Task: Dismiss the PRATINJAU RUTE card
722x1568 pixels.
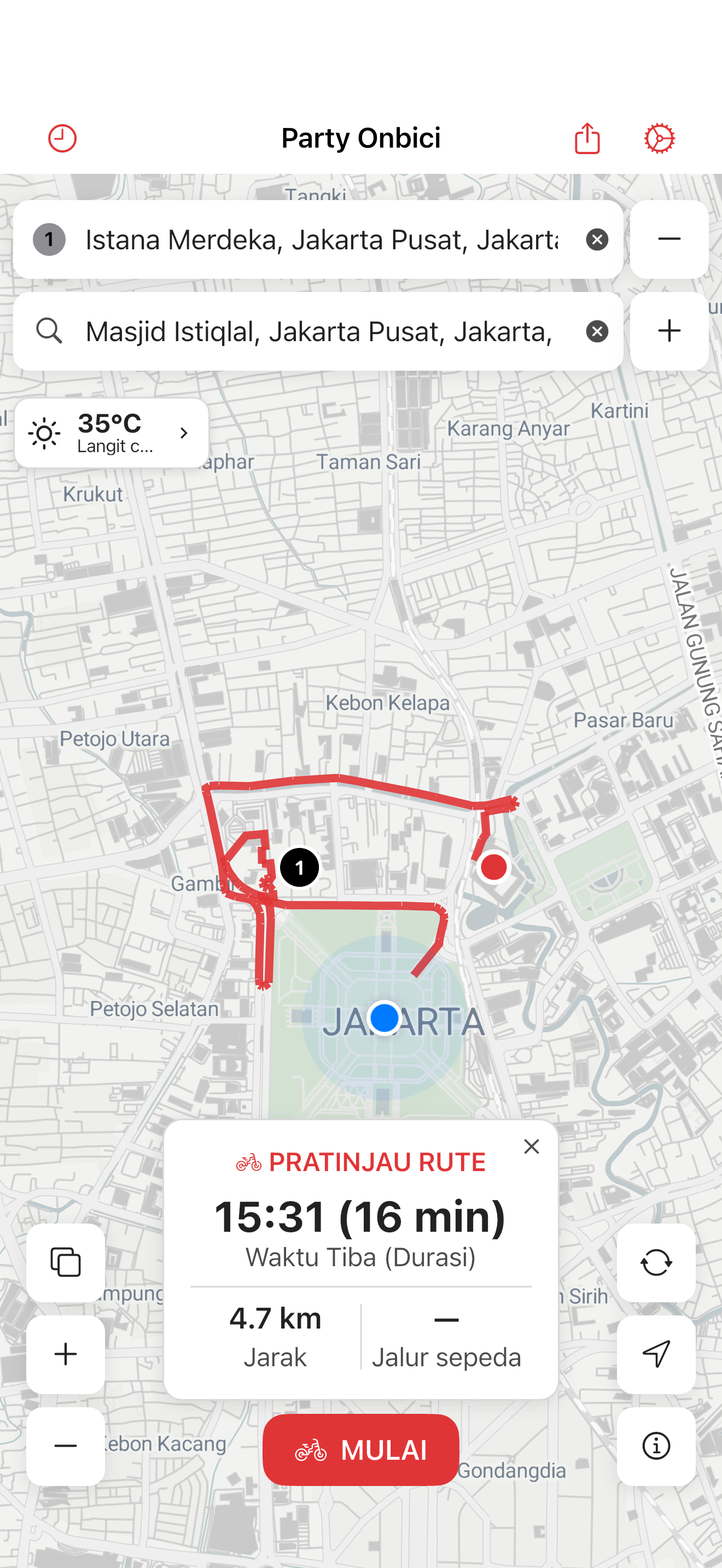Action: [532, 1146]
